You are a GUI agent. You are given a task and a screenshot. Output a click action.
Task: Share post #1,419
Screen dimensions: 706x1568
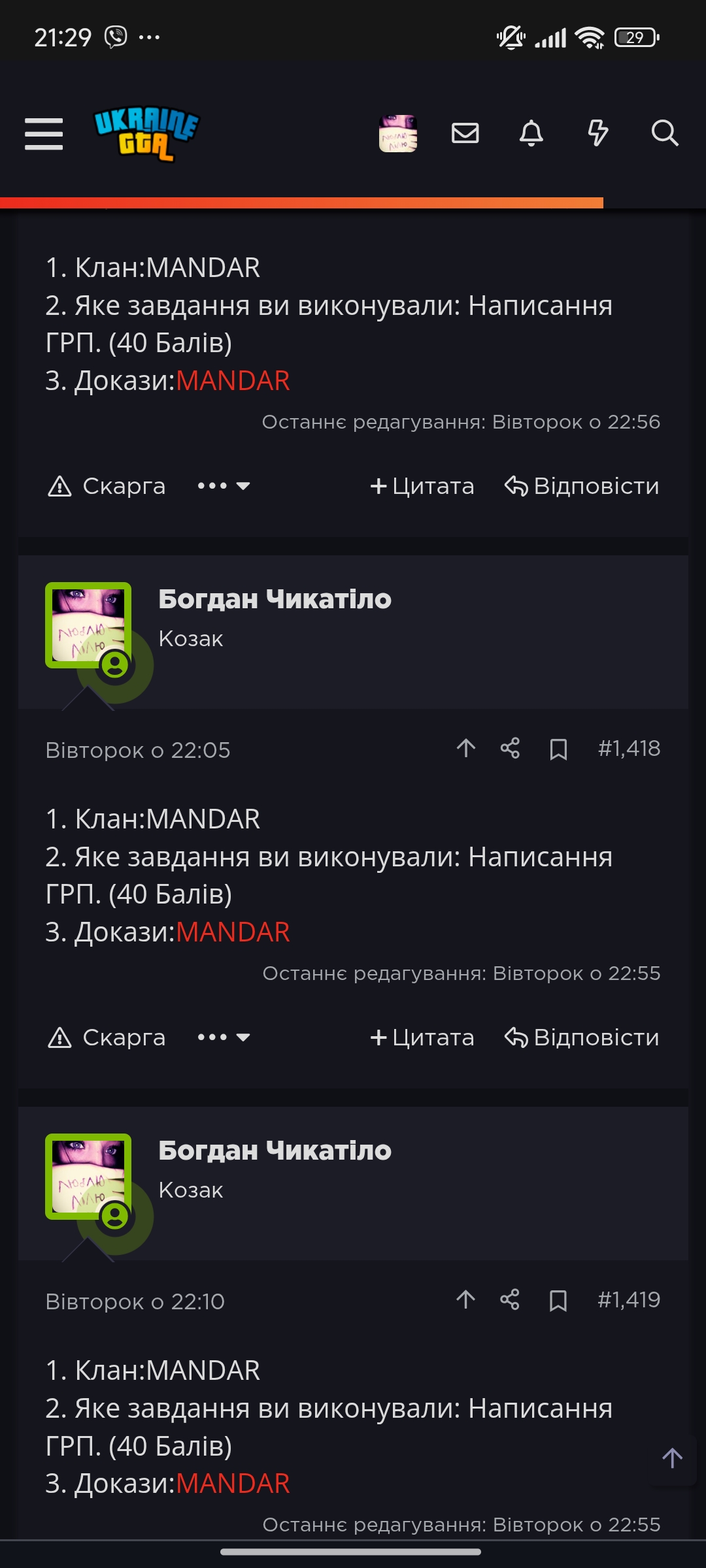click(510, 1299)
